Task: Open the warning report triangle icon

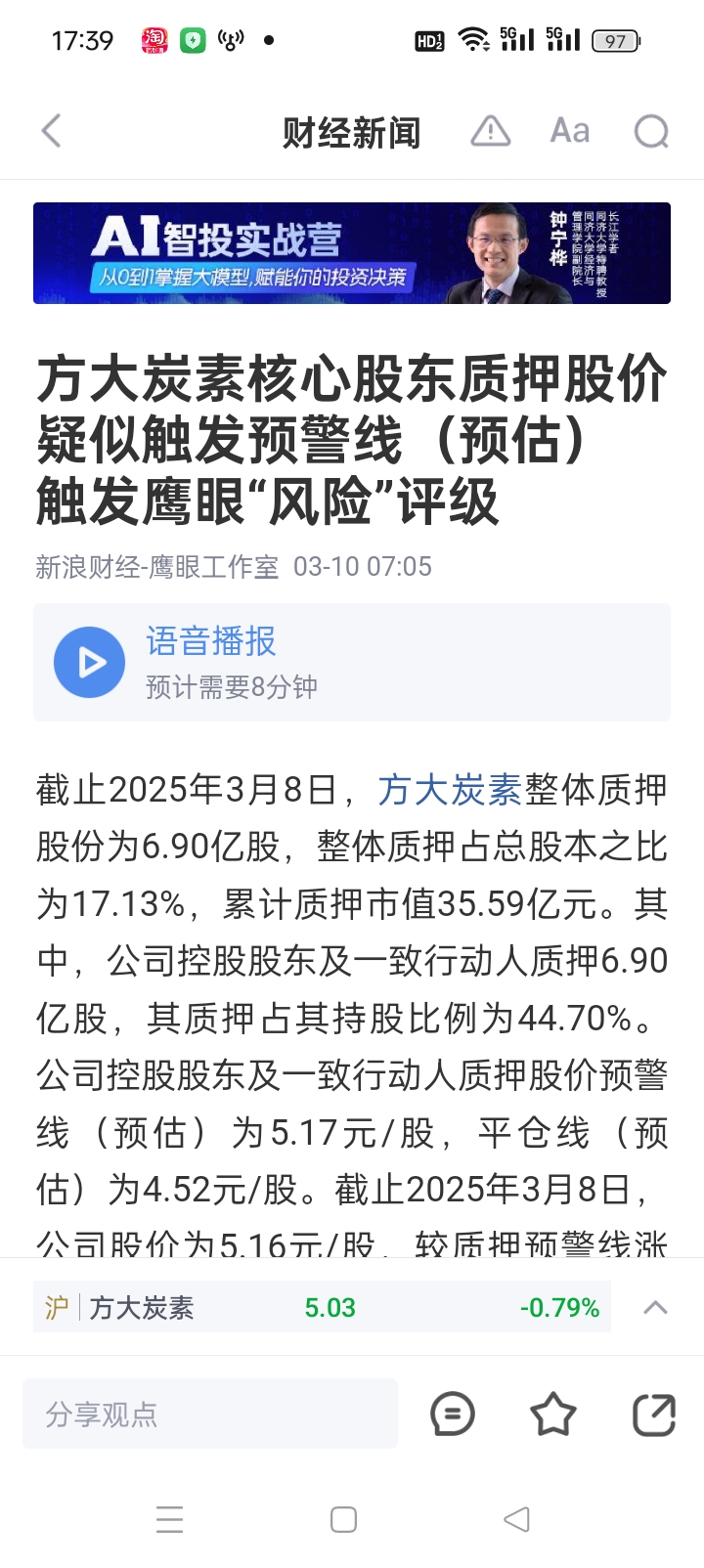Action: (x=491, y=131)
